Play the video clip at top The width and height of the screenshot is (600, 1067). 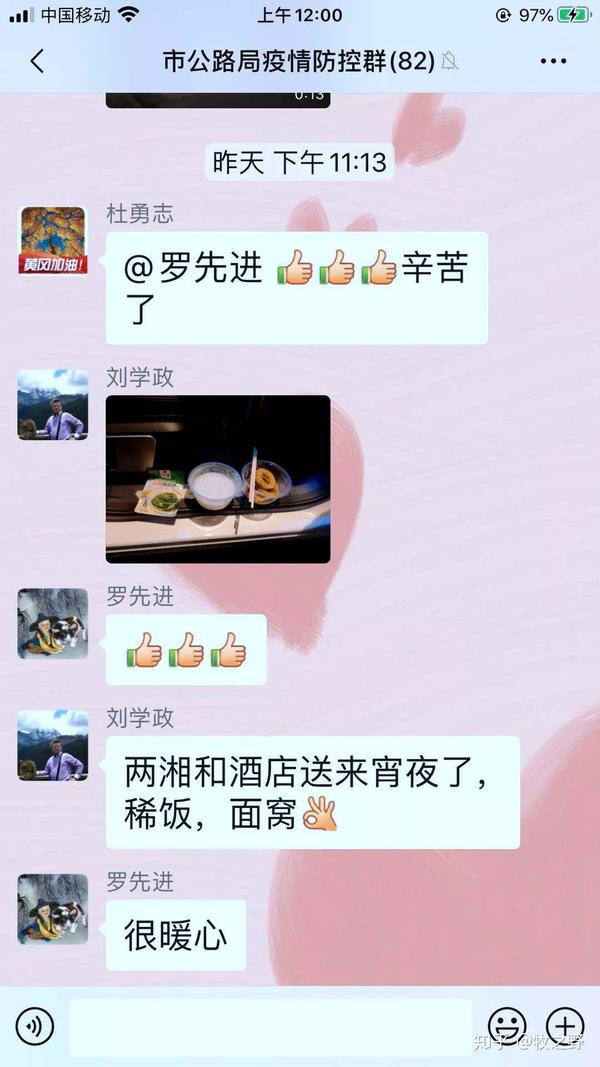tap(218, 98)
